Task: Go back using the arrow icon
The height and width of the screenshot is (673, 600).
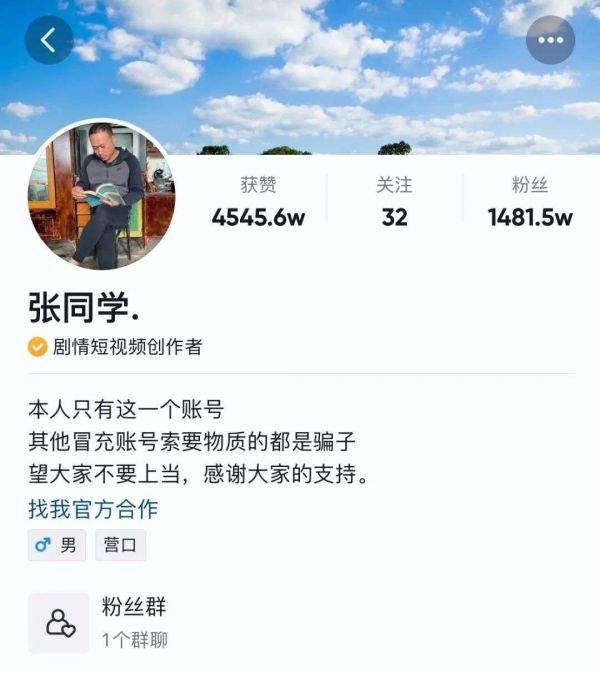Action: pos(49,40)
